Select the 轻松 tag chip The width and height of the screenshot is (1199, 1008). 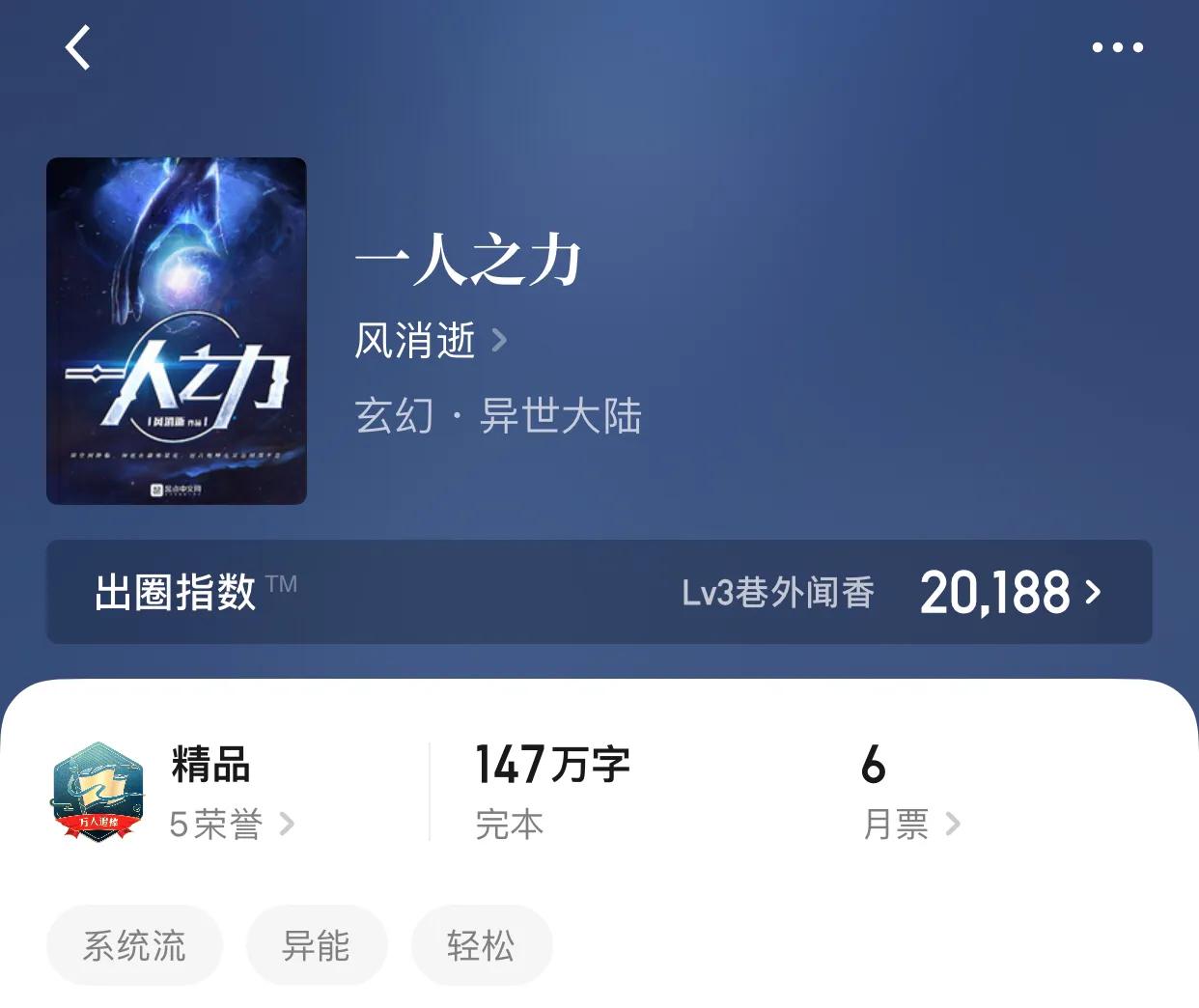point(481,945)
